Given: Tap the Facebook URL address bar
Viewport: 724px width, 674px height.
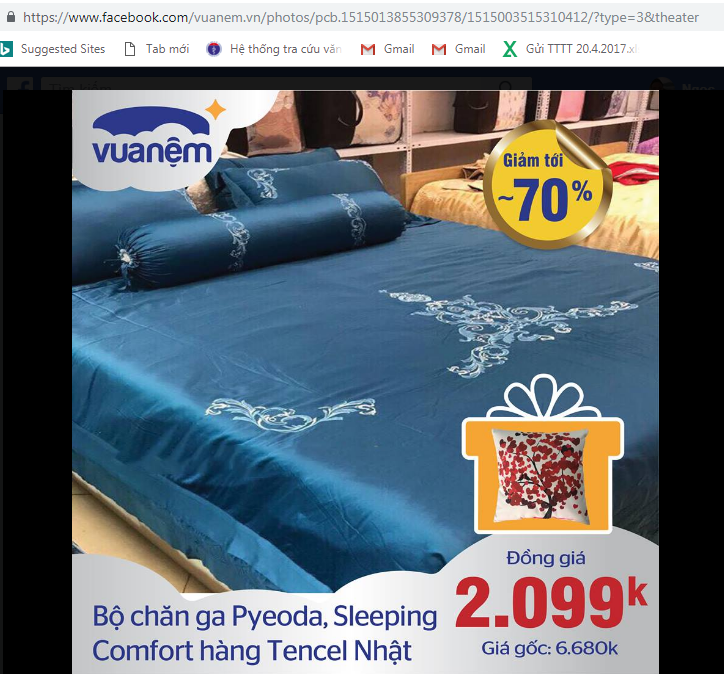Looking at the screenshot, I should pos(360,17).
